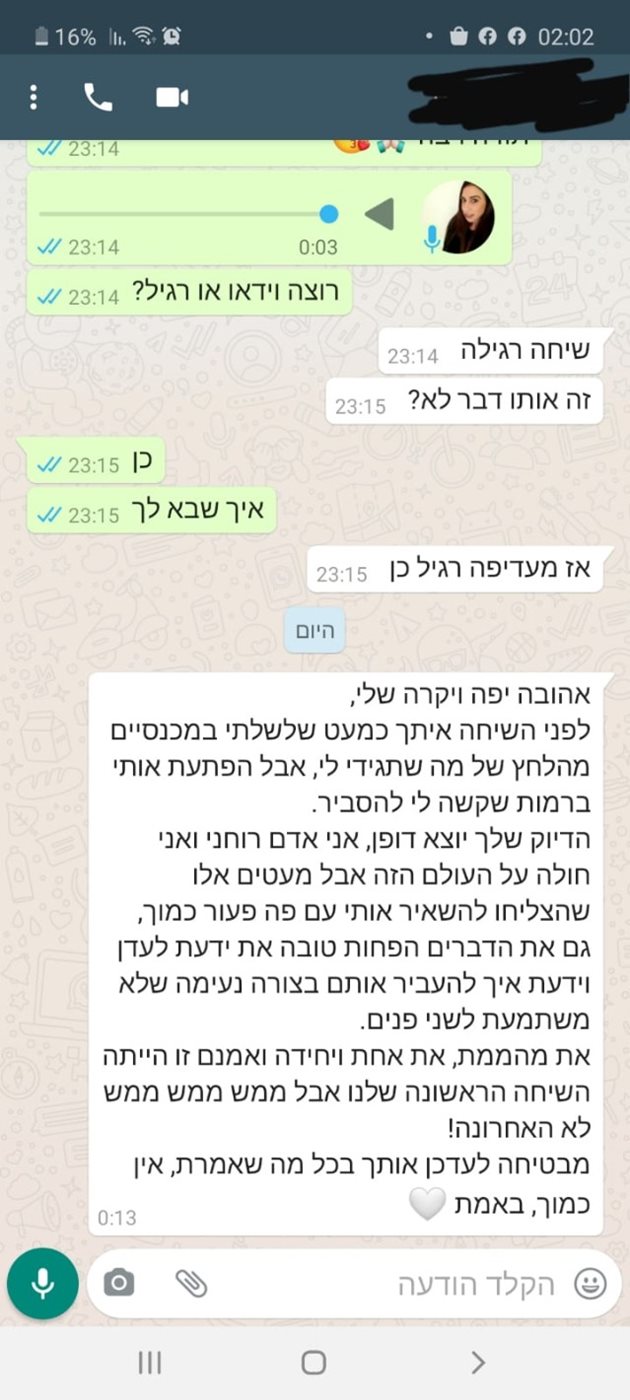Open the camera from message box
This screenshot has width=630, height=1400.
coord(119,1283)
